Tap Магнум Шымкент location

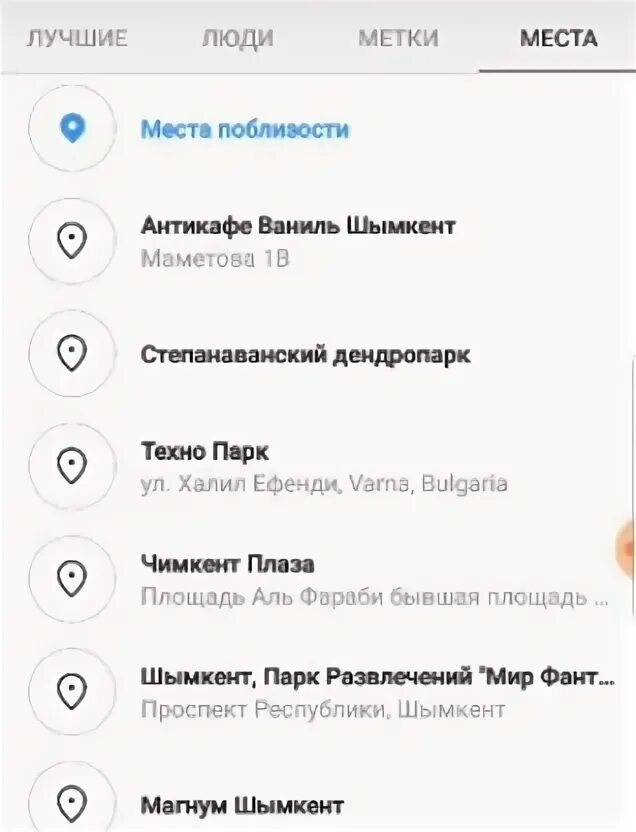point(242,805)
